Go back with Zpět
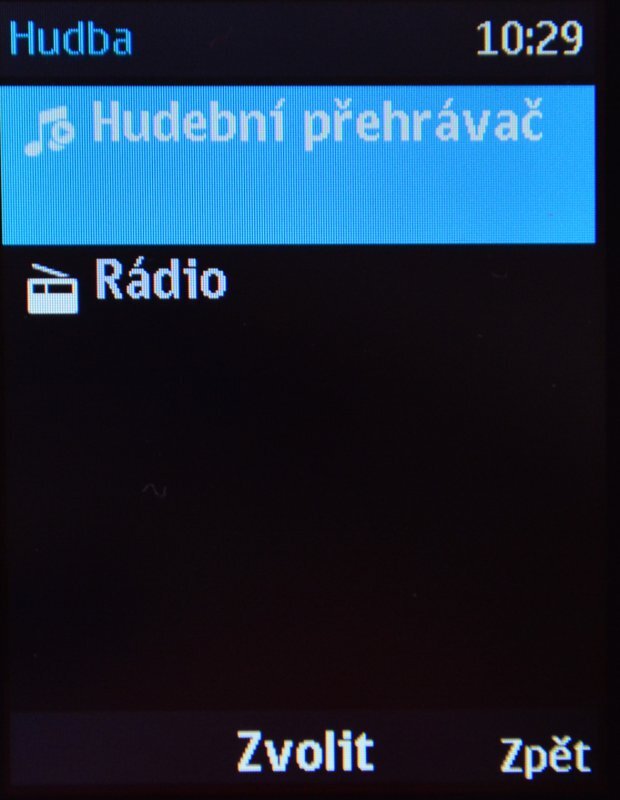Image resolution: width=620 pixels, height=800 pixels. (545, 757)
